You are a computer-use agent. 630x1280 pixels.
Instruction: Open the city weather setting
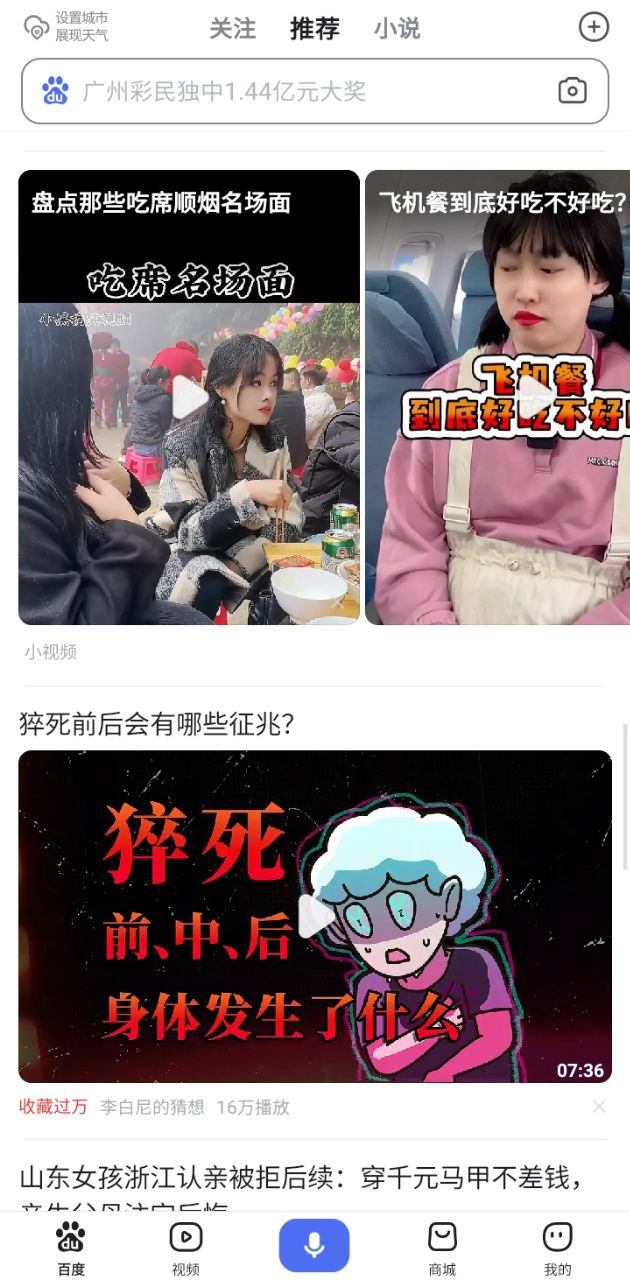tap(67, 27)
